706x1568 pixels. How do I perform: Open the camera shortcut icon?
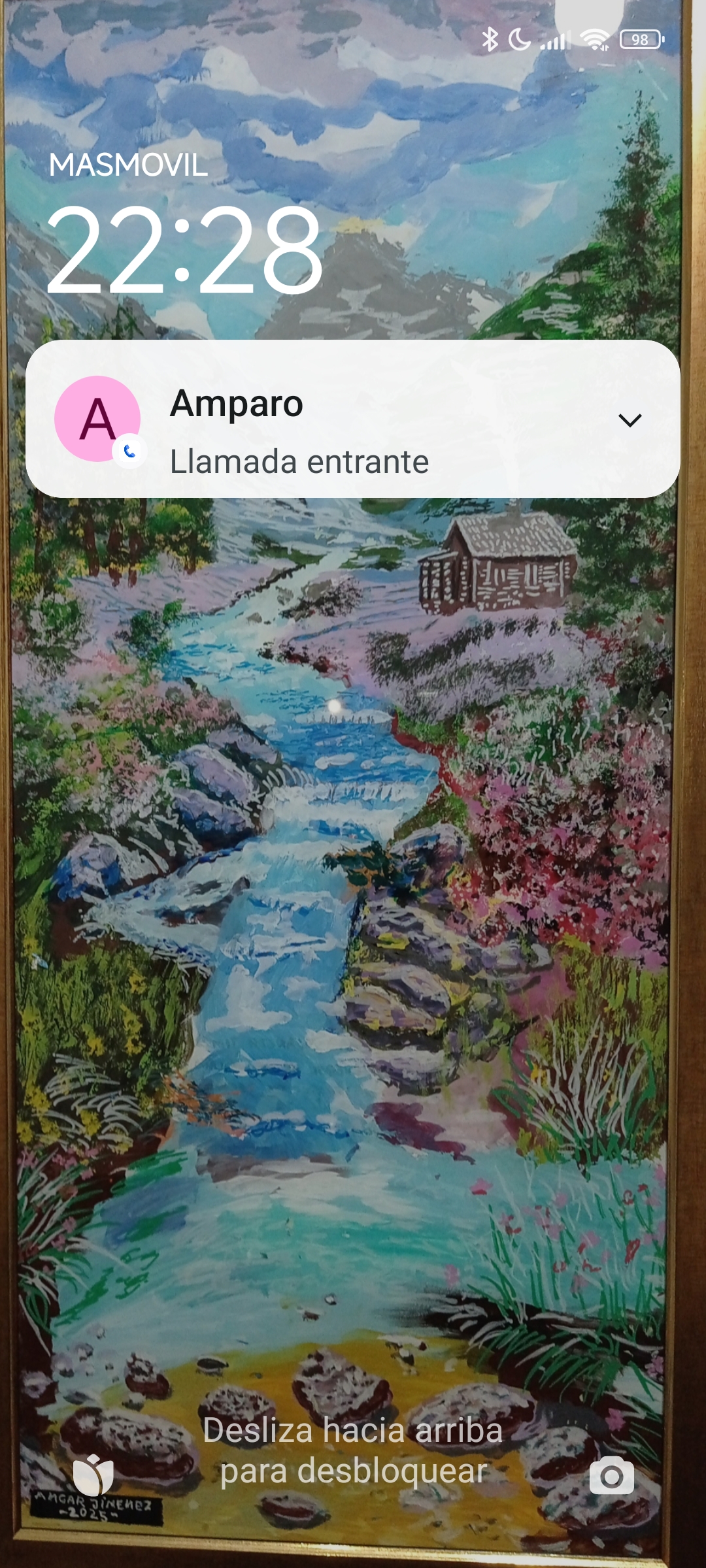611,1476
